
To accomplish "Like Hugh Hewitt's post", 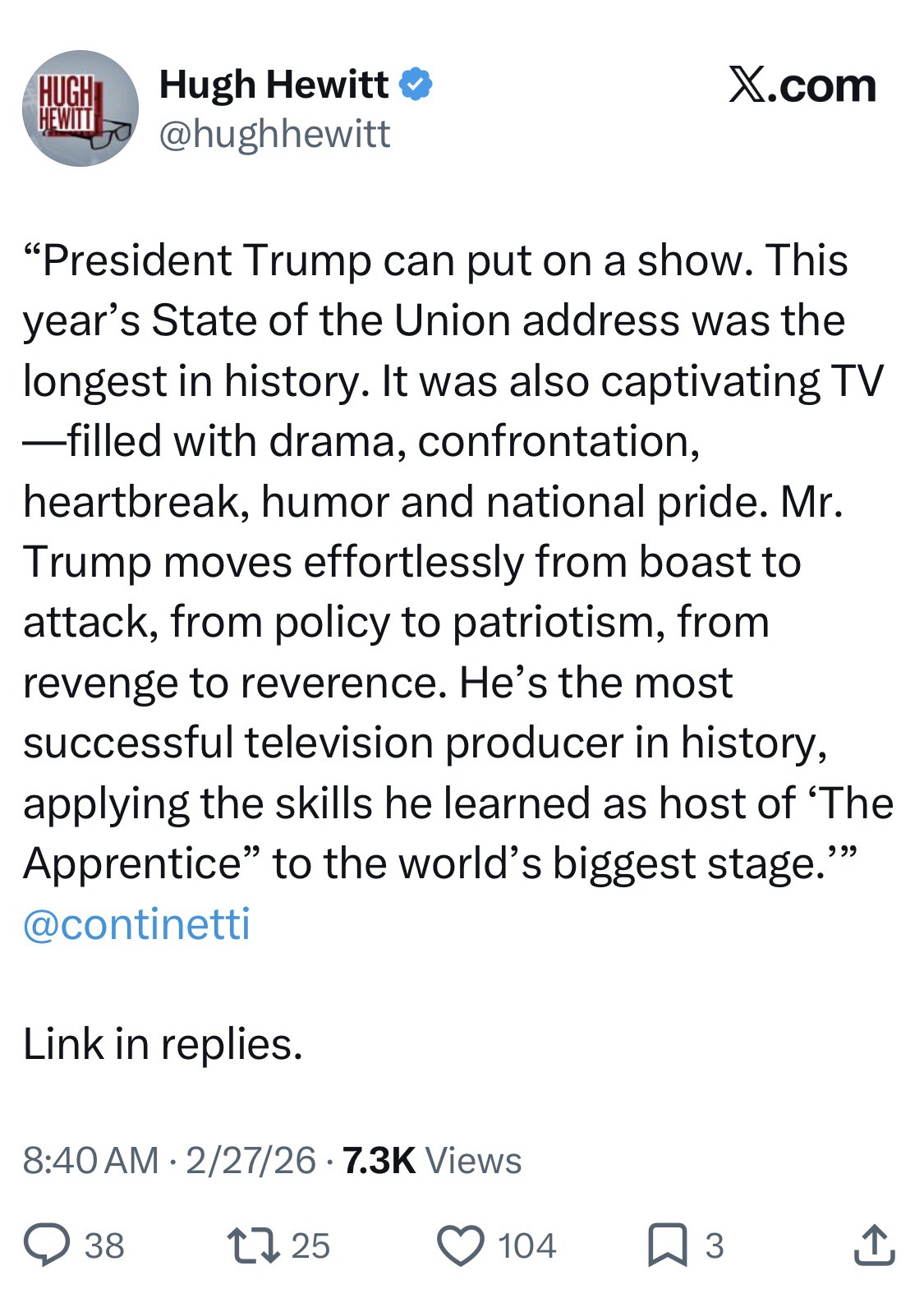I will (x=462, y=1245).
